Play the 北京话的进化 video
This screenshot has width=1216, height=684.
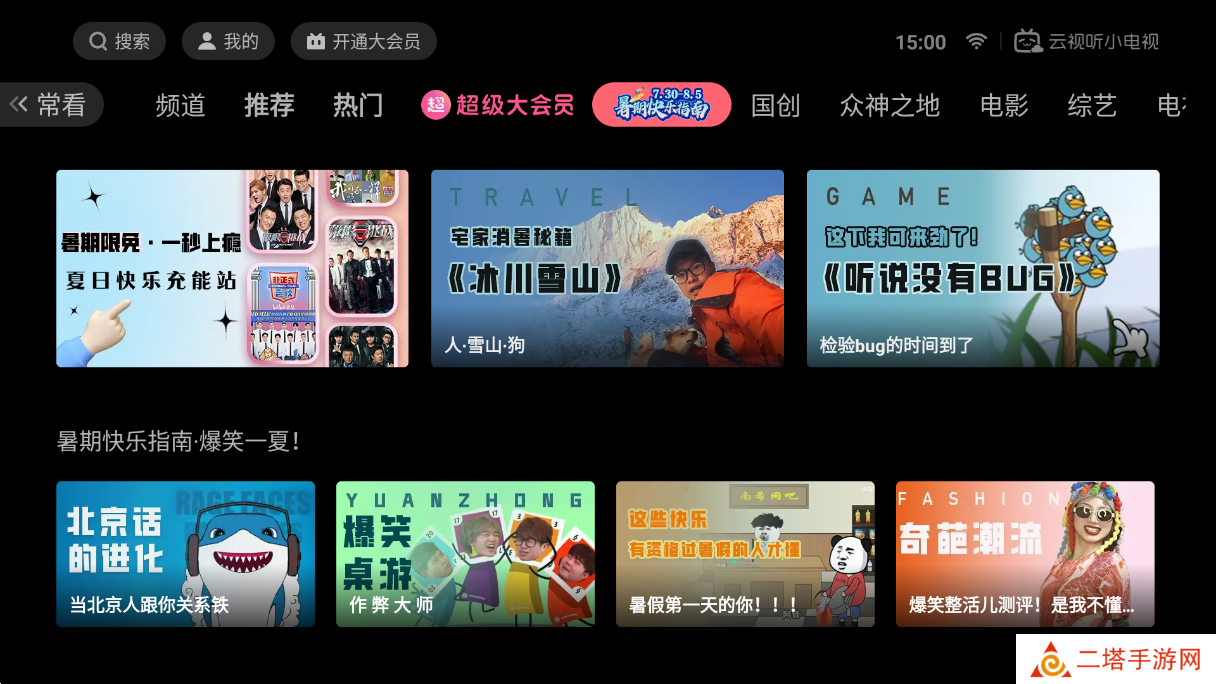coord(185,554)
